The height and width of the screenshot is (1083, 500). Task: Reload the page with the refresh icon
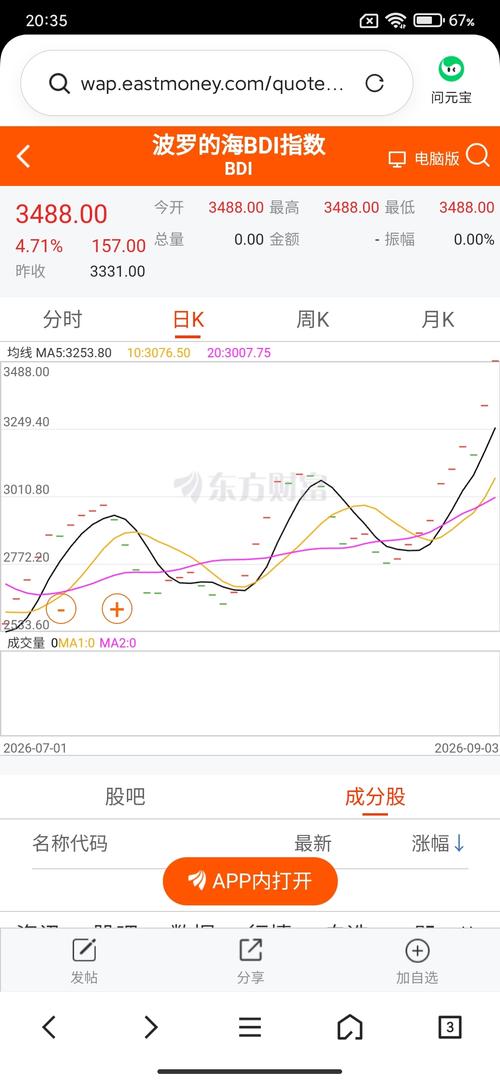coord(374,84)
